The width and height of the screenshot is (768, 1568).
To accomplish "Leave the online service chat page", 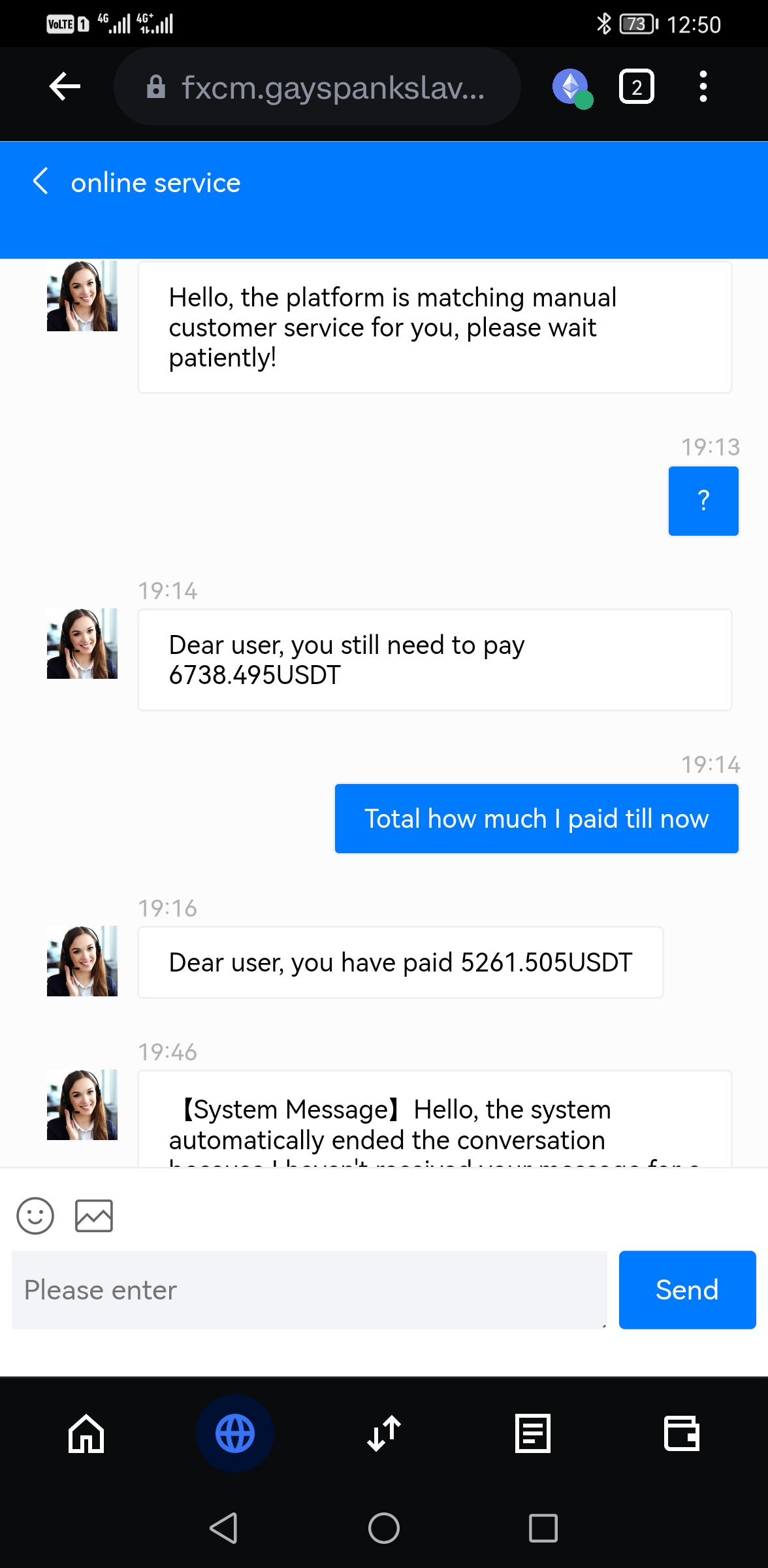I will click(x=40, y=182).
